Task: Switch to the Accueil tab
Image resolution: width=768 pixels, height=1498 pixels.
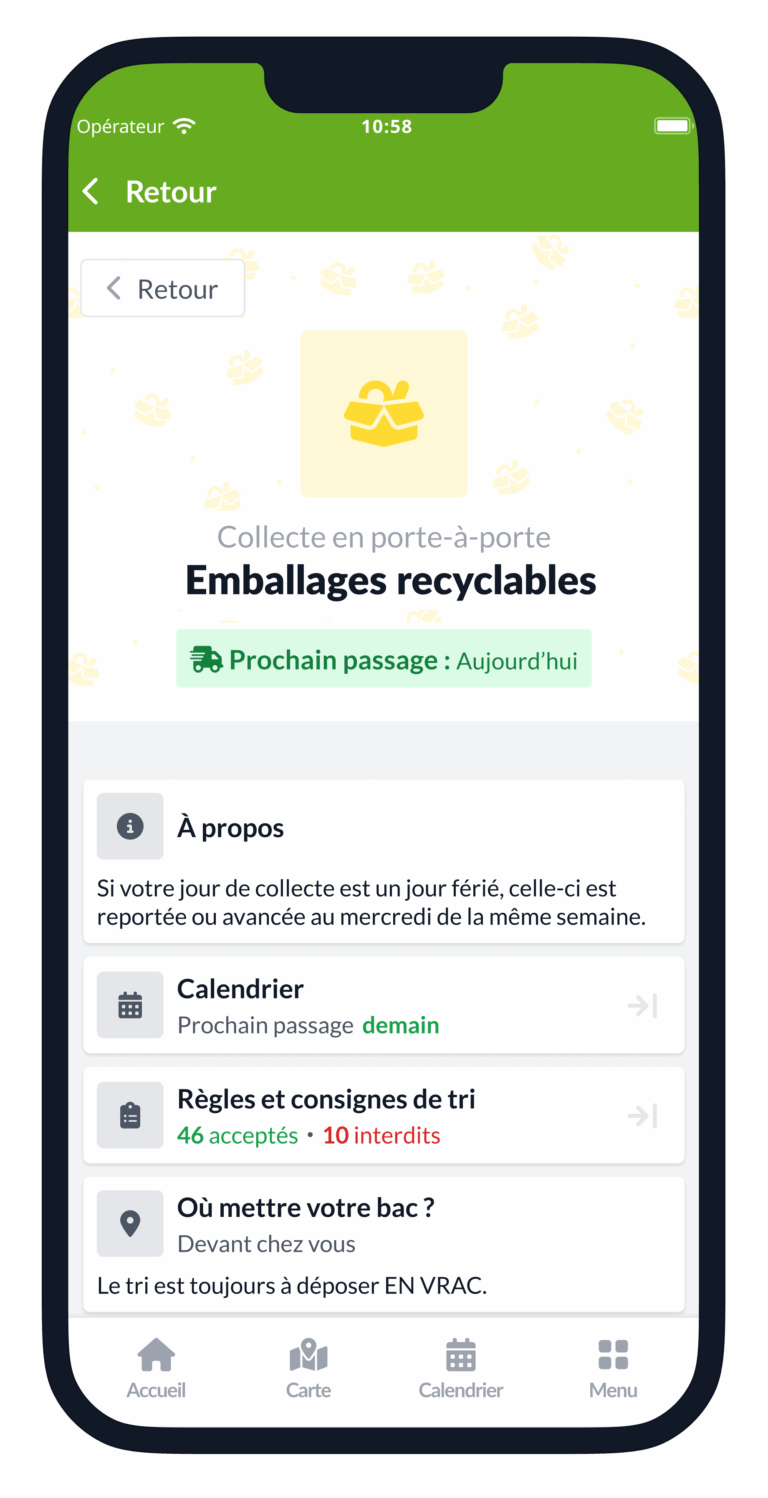Action: [x=156, y=1368]
